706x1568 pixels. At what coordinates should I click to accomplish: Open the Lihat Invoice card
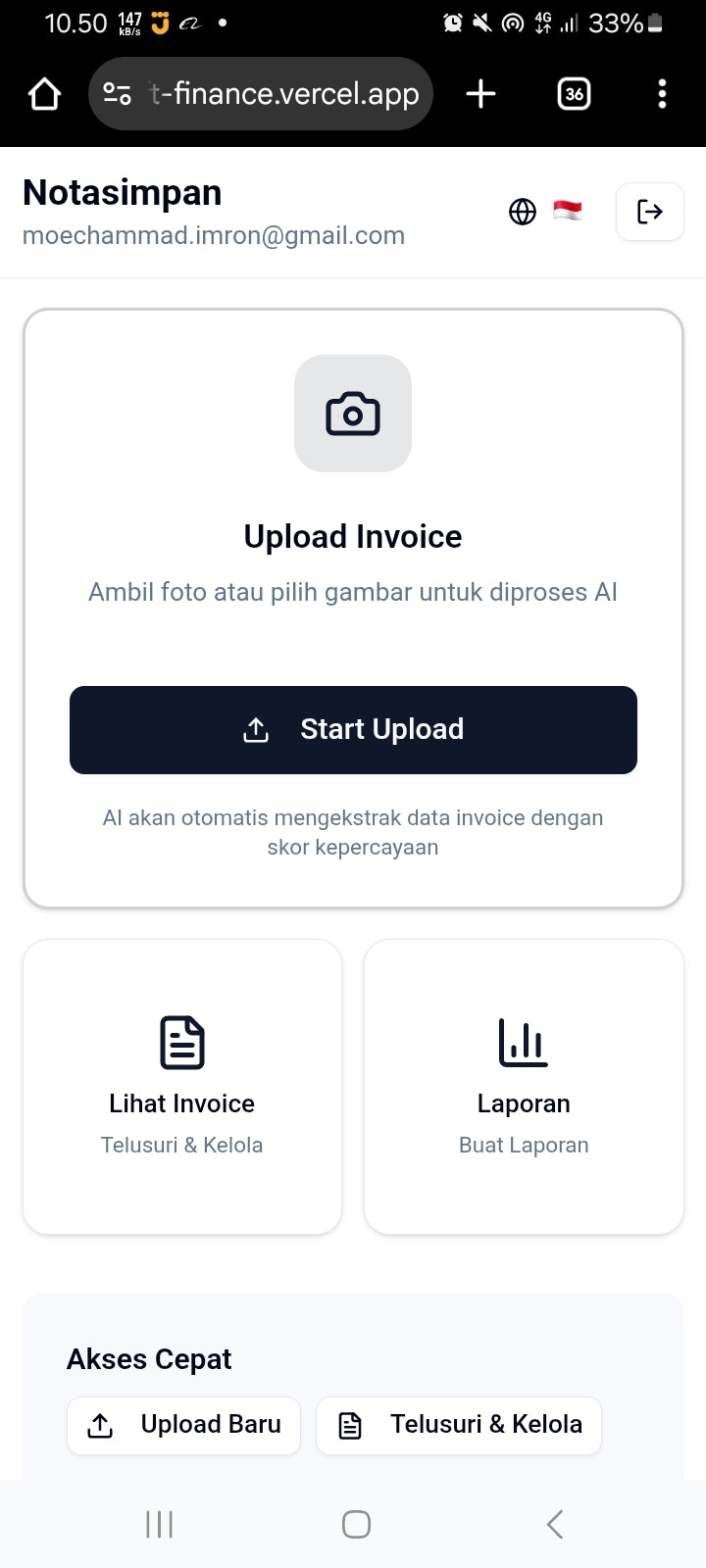182,1087
